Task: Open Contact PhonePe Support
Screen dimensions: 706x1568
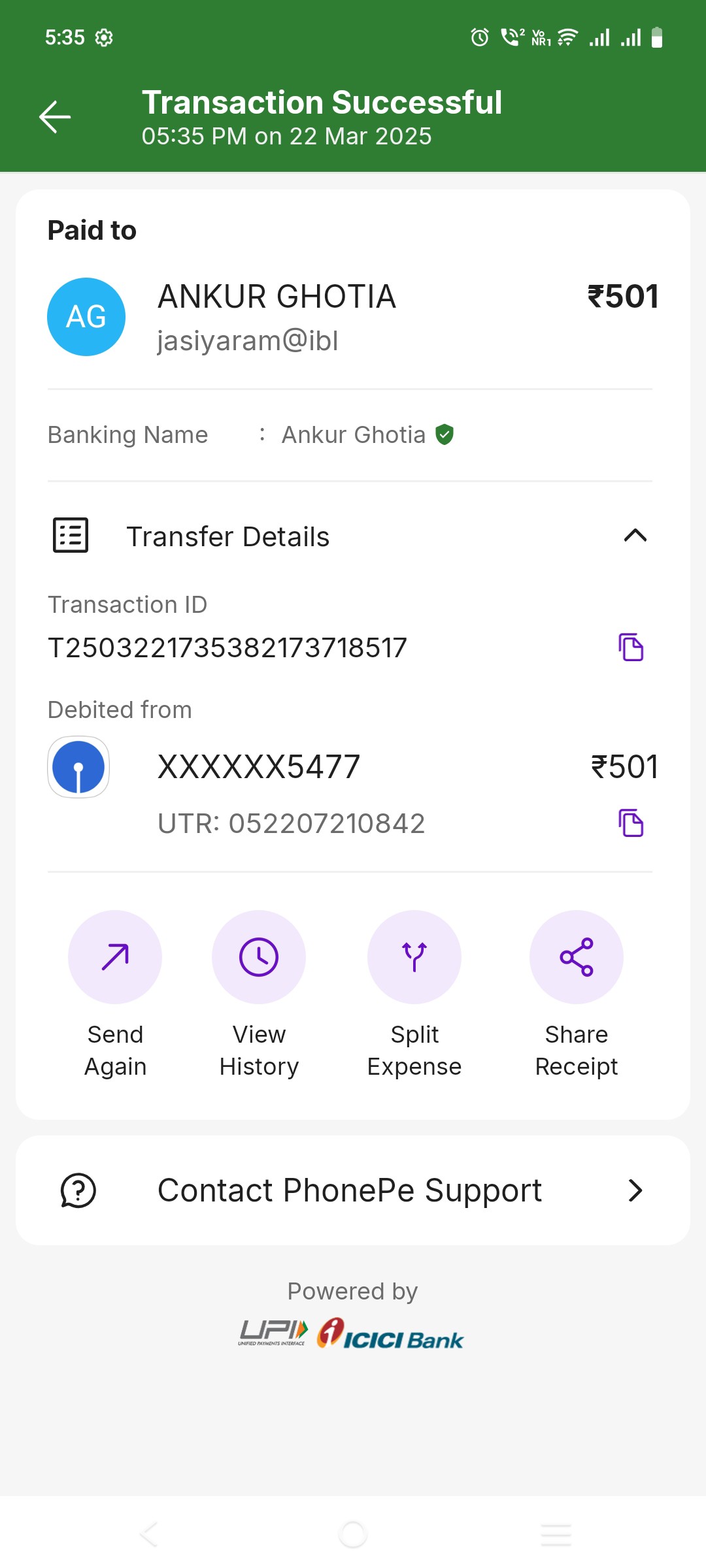Action: 353,1190
